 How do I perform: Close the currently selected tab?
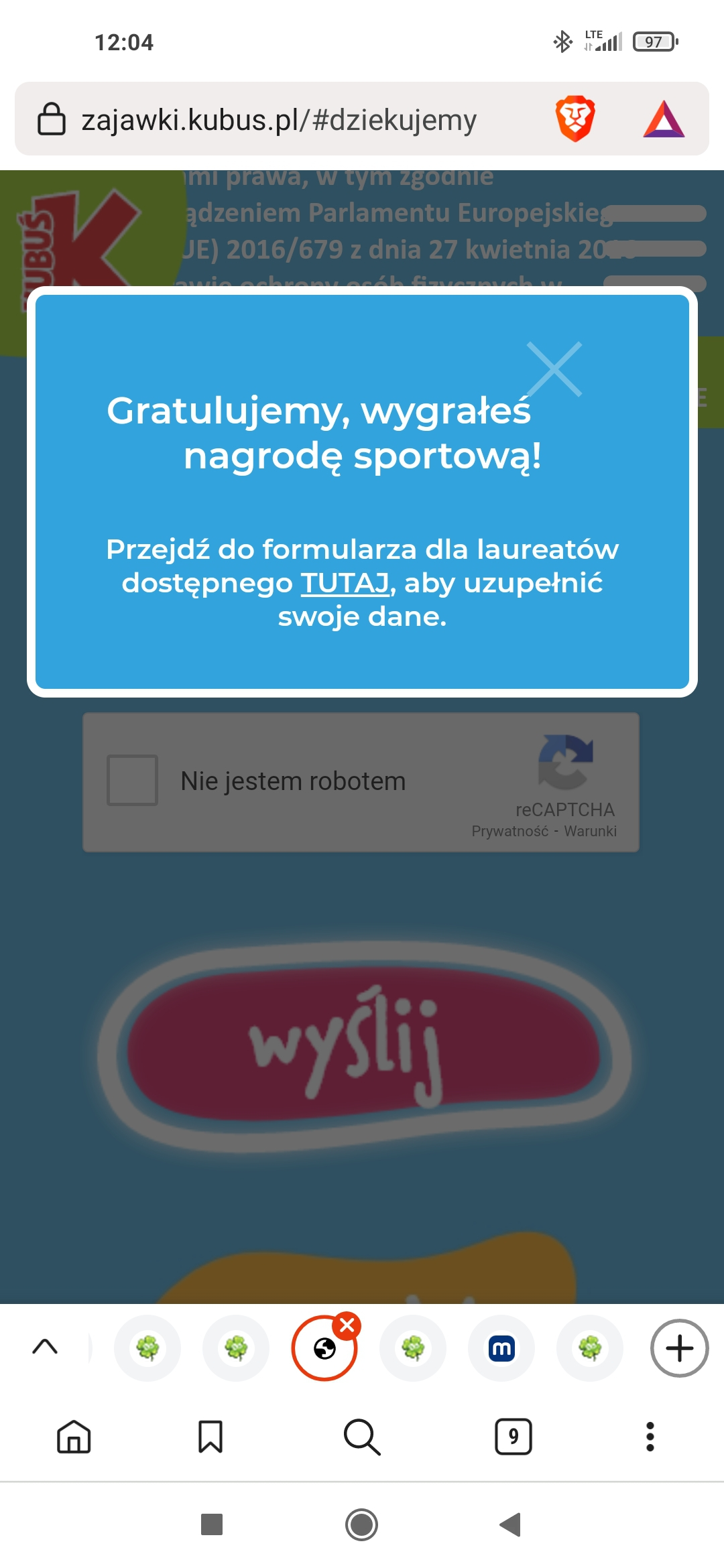click(347, 1325)
